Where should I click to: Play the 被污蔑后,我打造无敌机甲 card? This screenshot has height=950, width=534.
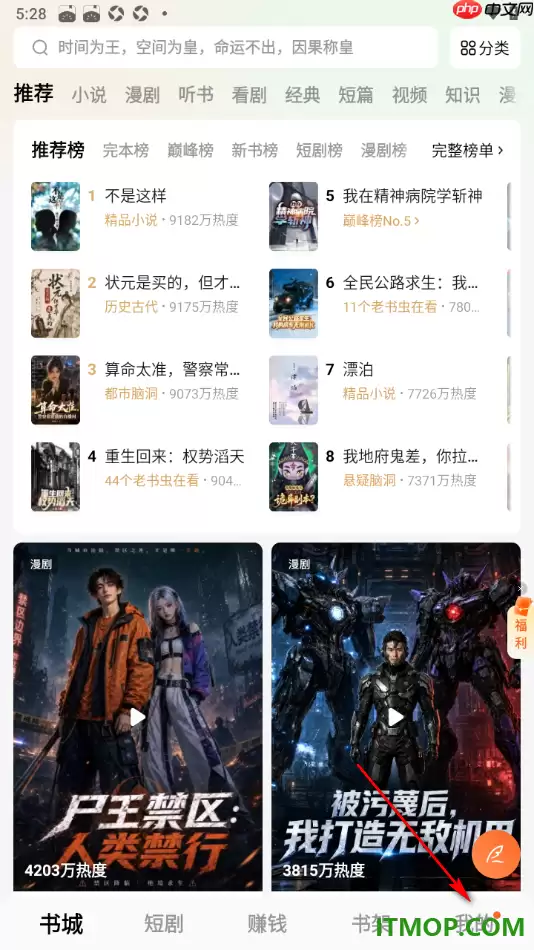pyautogui.click(x=396, y=717)
